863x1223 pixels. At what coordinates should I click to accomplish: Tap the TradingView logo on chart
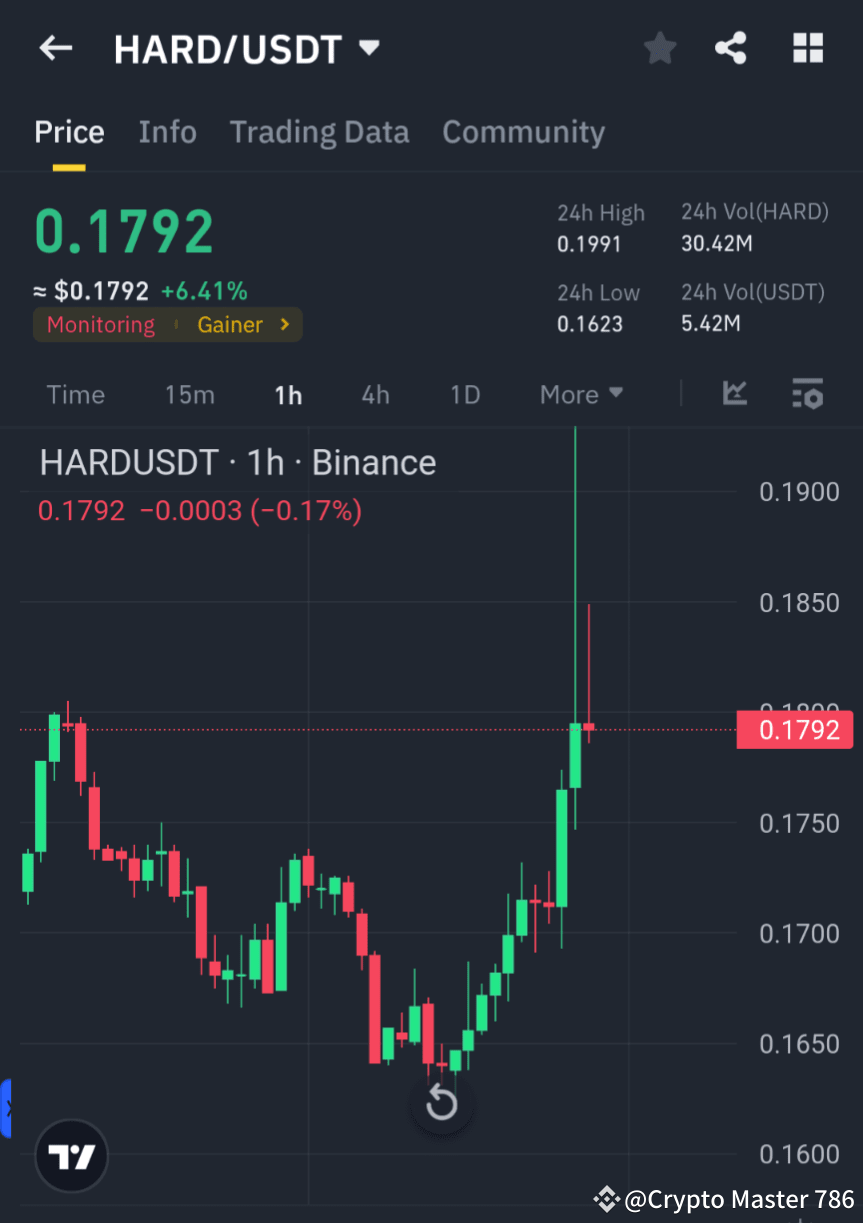[70, 1155]
